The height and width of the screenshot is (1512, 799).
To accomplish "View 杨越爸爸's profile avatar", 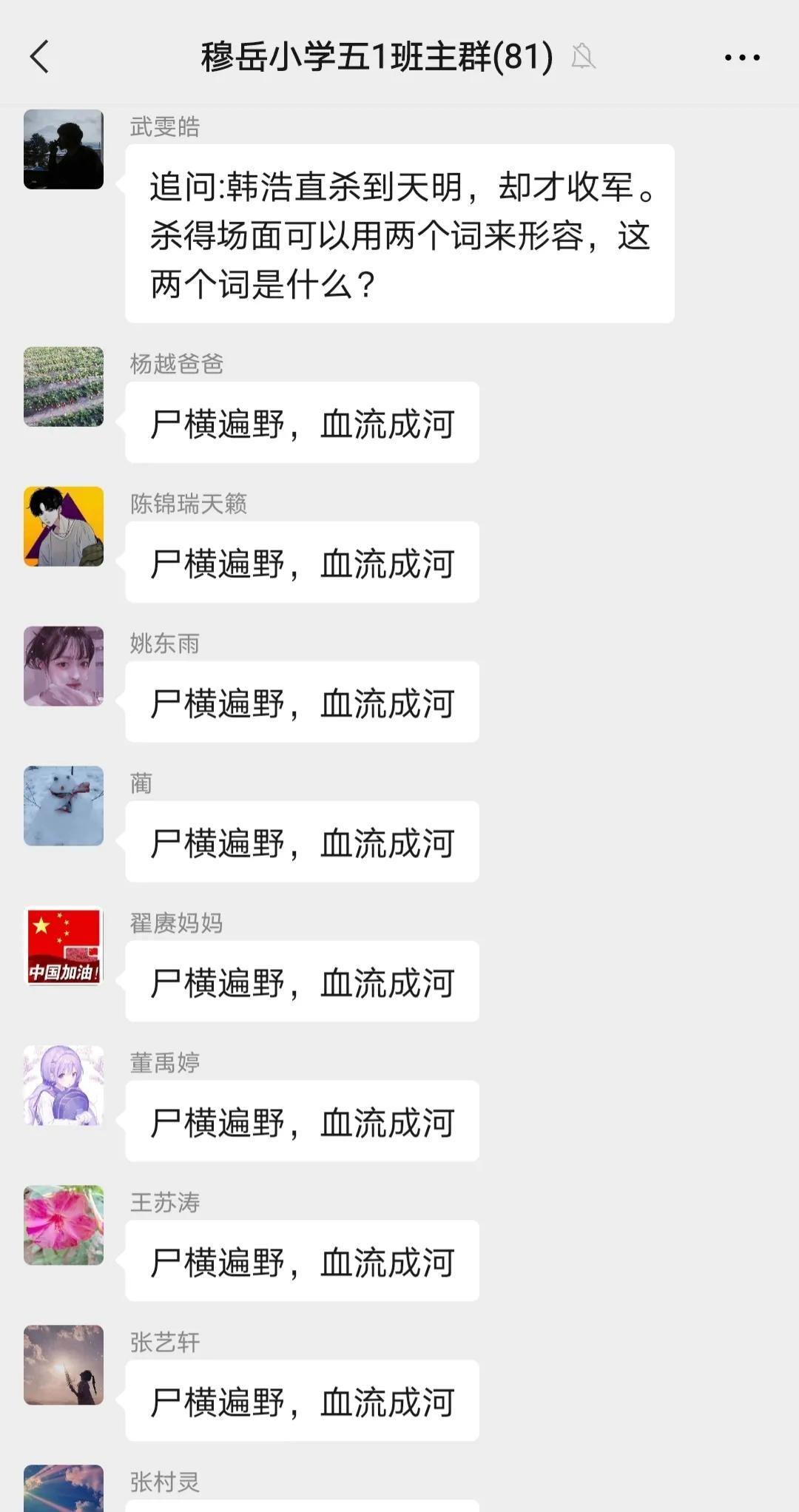I will click(x=64, y=387).
